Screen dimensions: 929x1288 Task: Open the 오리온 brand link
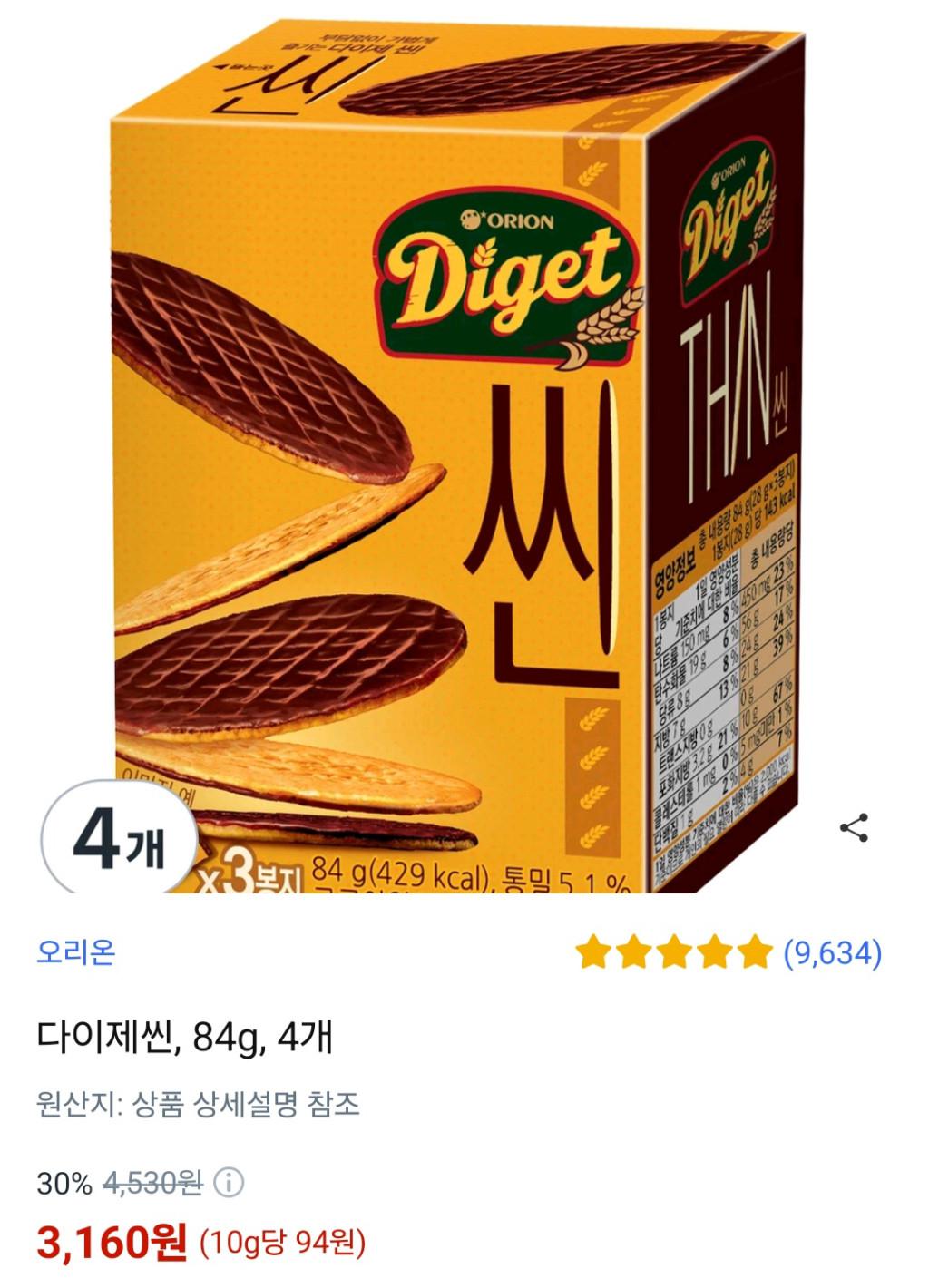76,952
